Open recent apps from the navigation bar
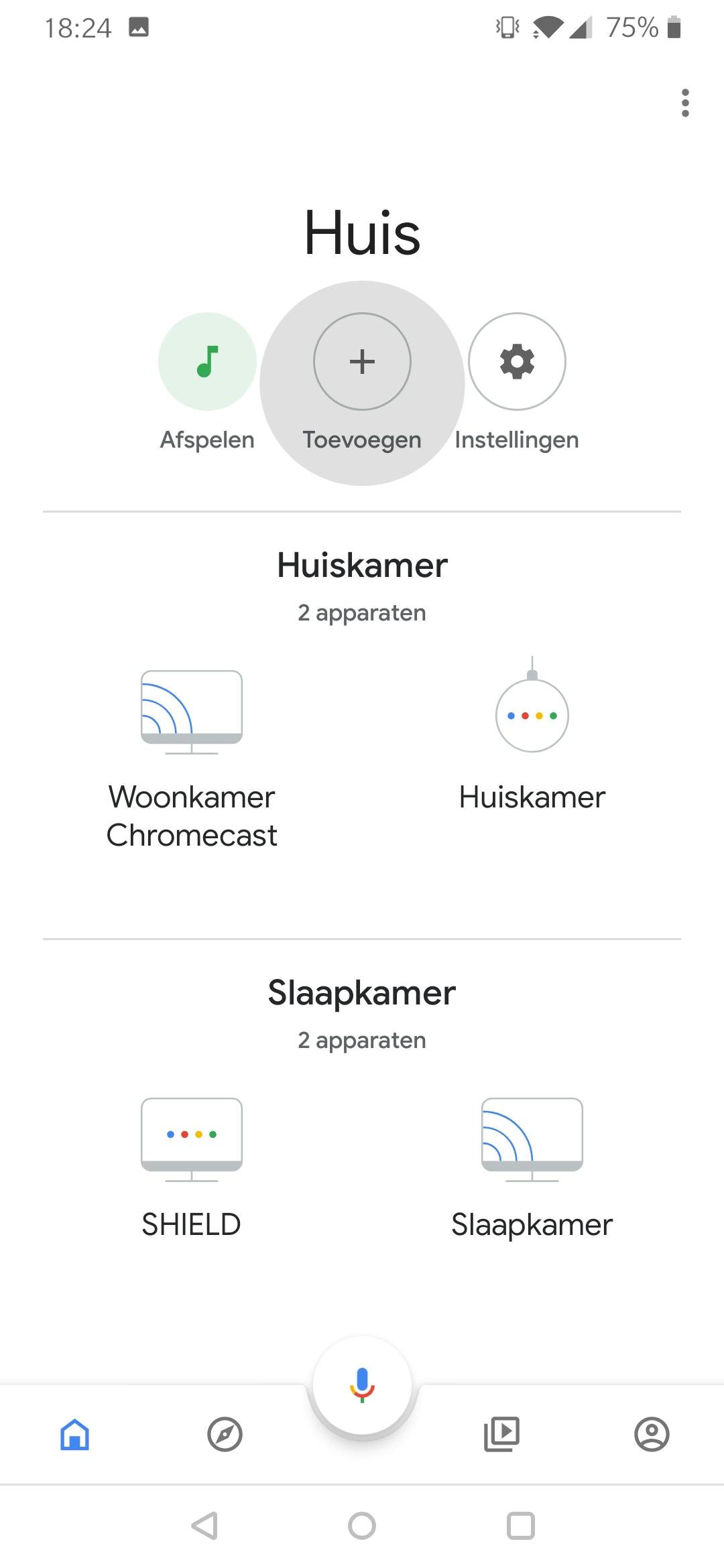The image size is (724, 1568). [x=520, y=1526]
